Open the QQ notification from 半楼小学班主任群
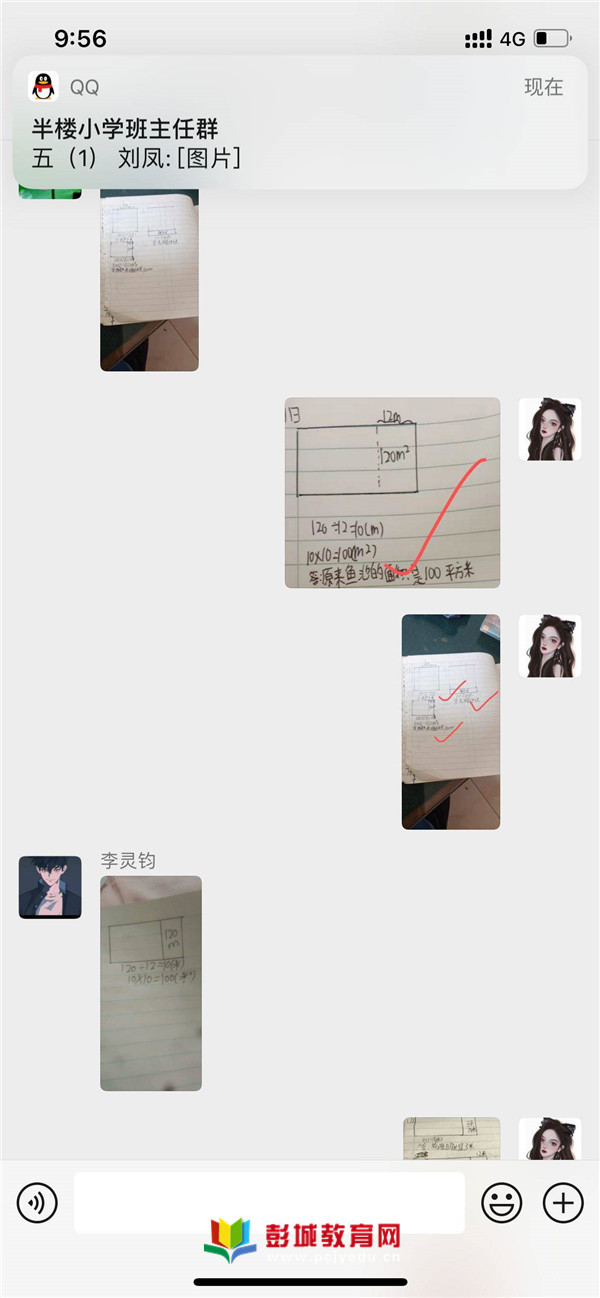 tap(300, 122)
